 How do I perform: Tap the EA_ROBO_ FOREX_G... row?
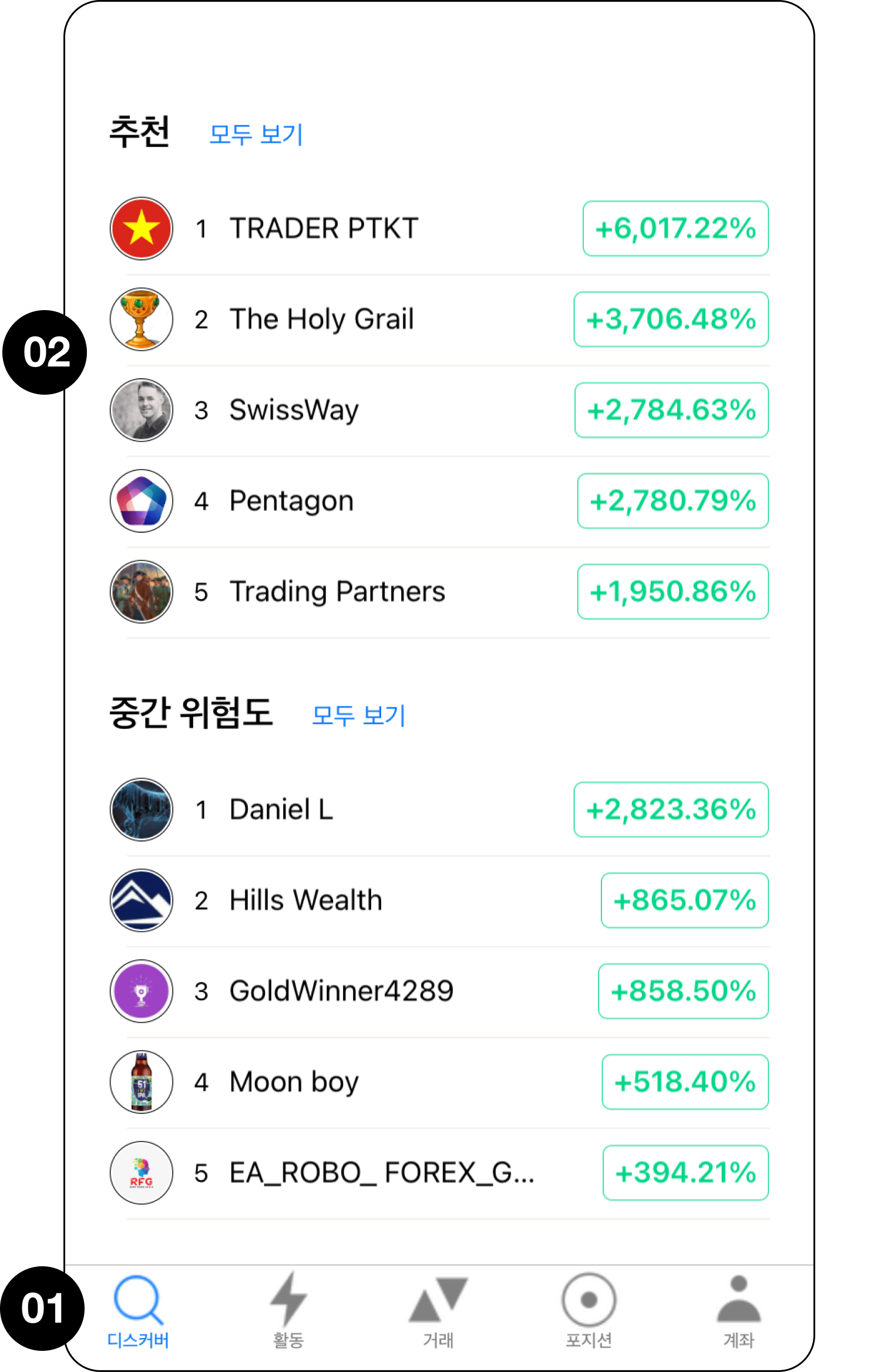[382, 1173]
